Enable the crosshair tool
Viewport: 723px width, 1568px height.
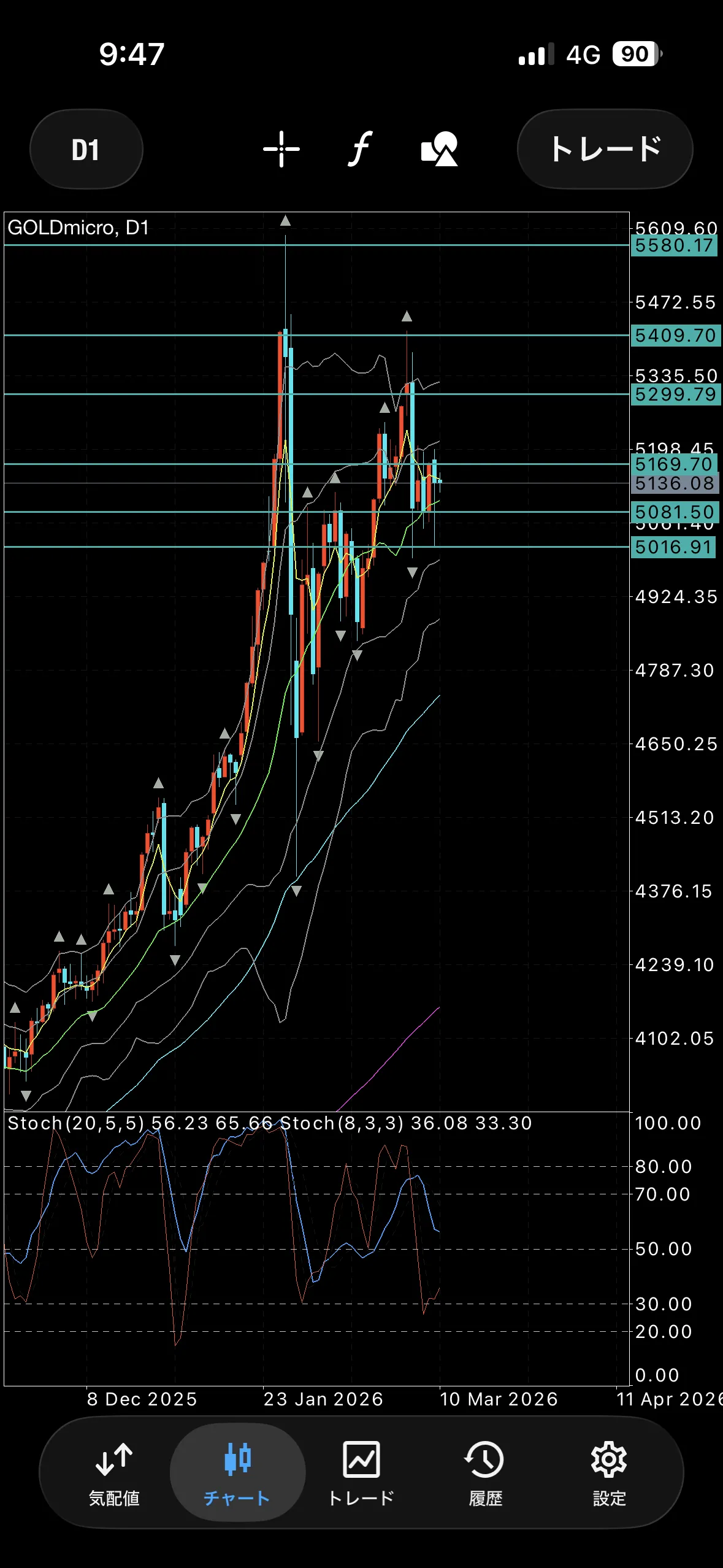pyautogui.click(x=281, y=149)
